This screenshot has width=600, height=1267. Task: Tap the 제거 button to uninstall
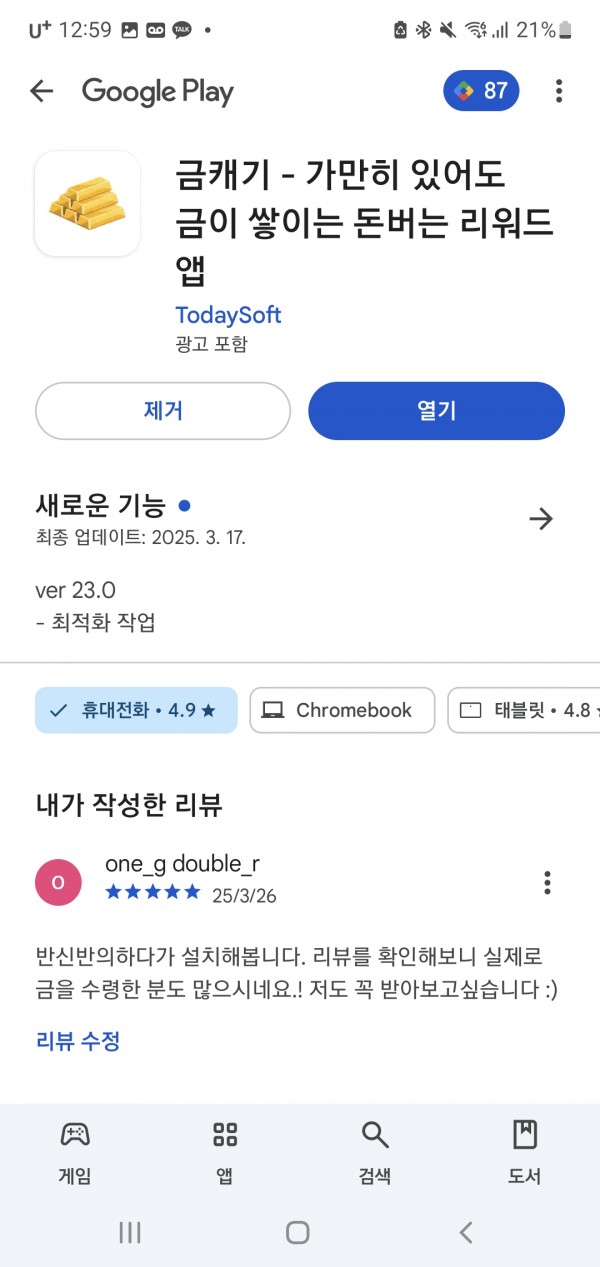coord(163,410)
